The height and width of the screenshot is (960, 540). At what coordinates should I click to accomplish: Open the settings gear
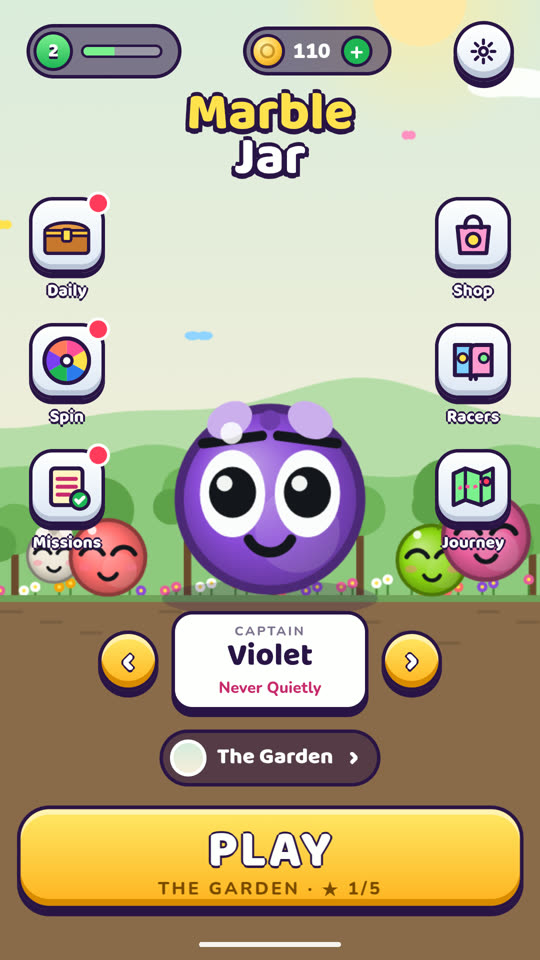pyautogui.click(x=483, y=53)
